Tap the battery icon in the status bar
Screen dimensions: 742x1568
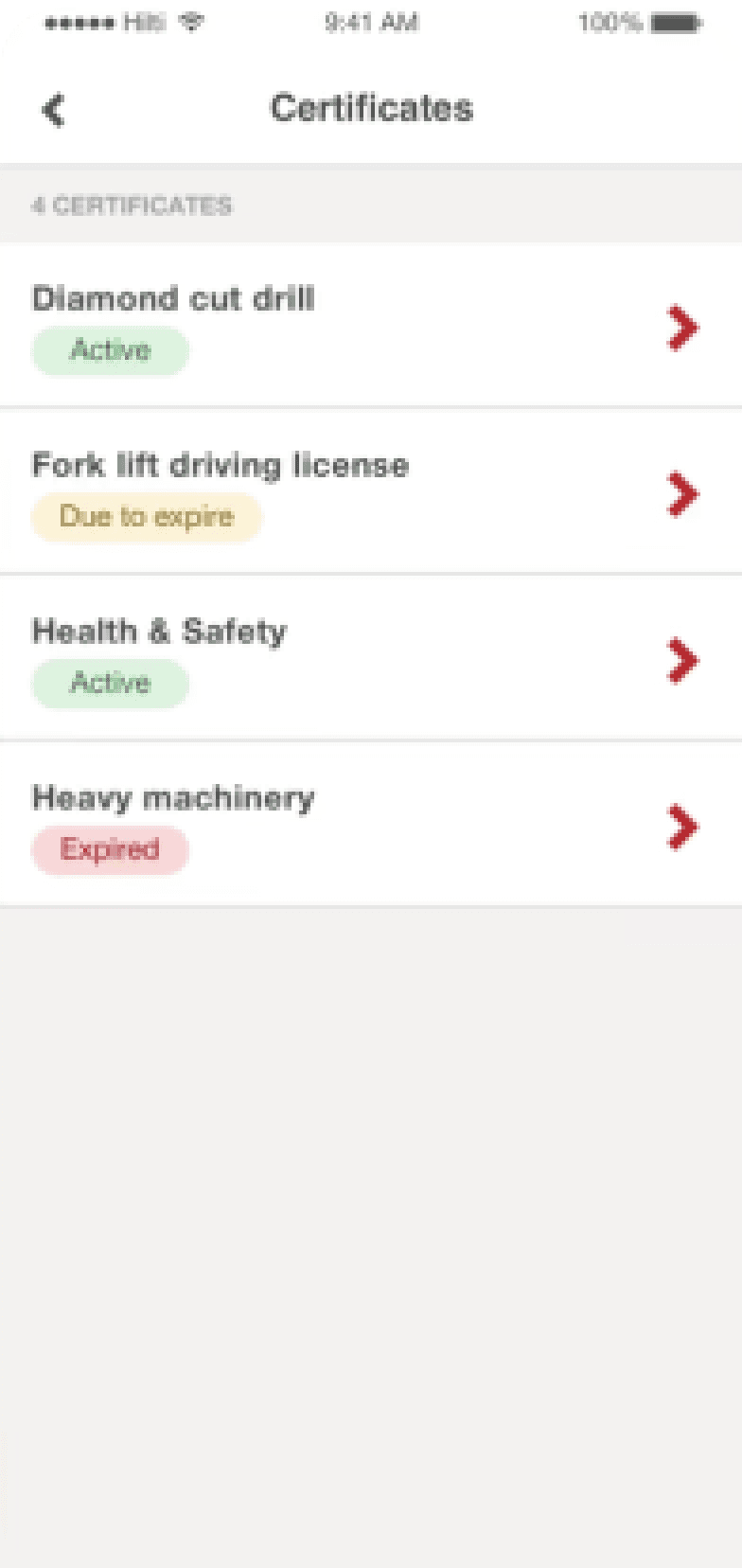[x=674, y=23]
